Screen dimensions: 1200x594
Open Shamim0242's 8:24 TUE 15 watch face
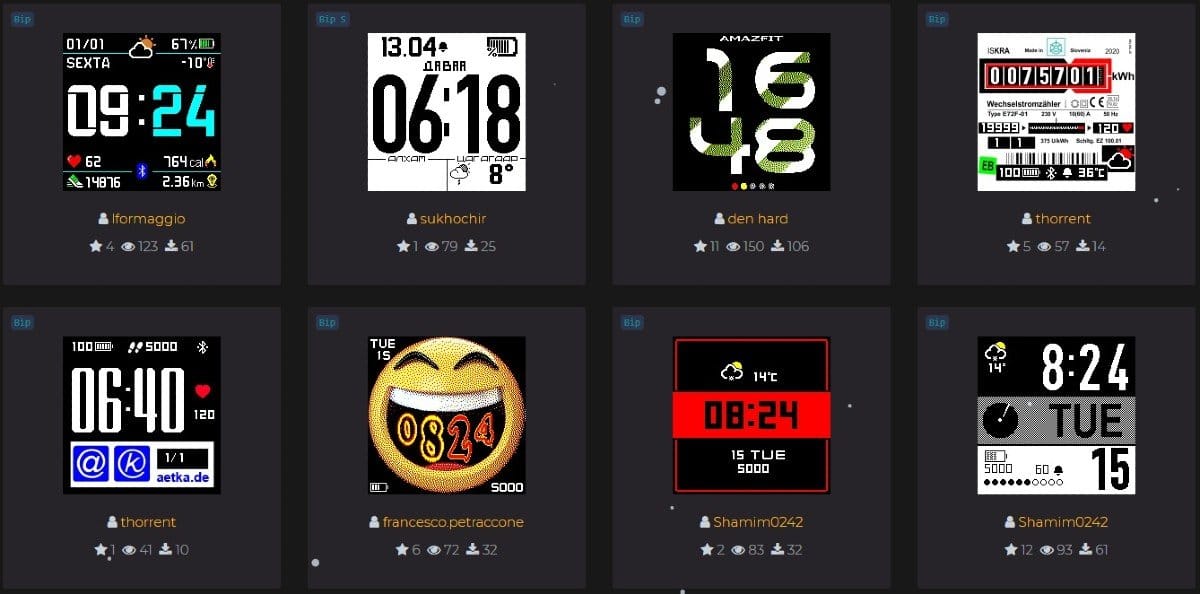(1056, 415)
